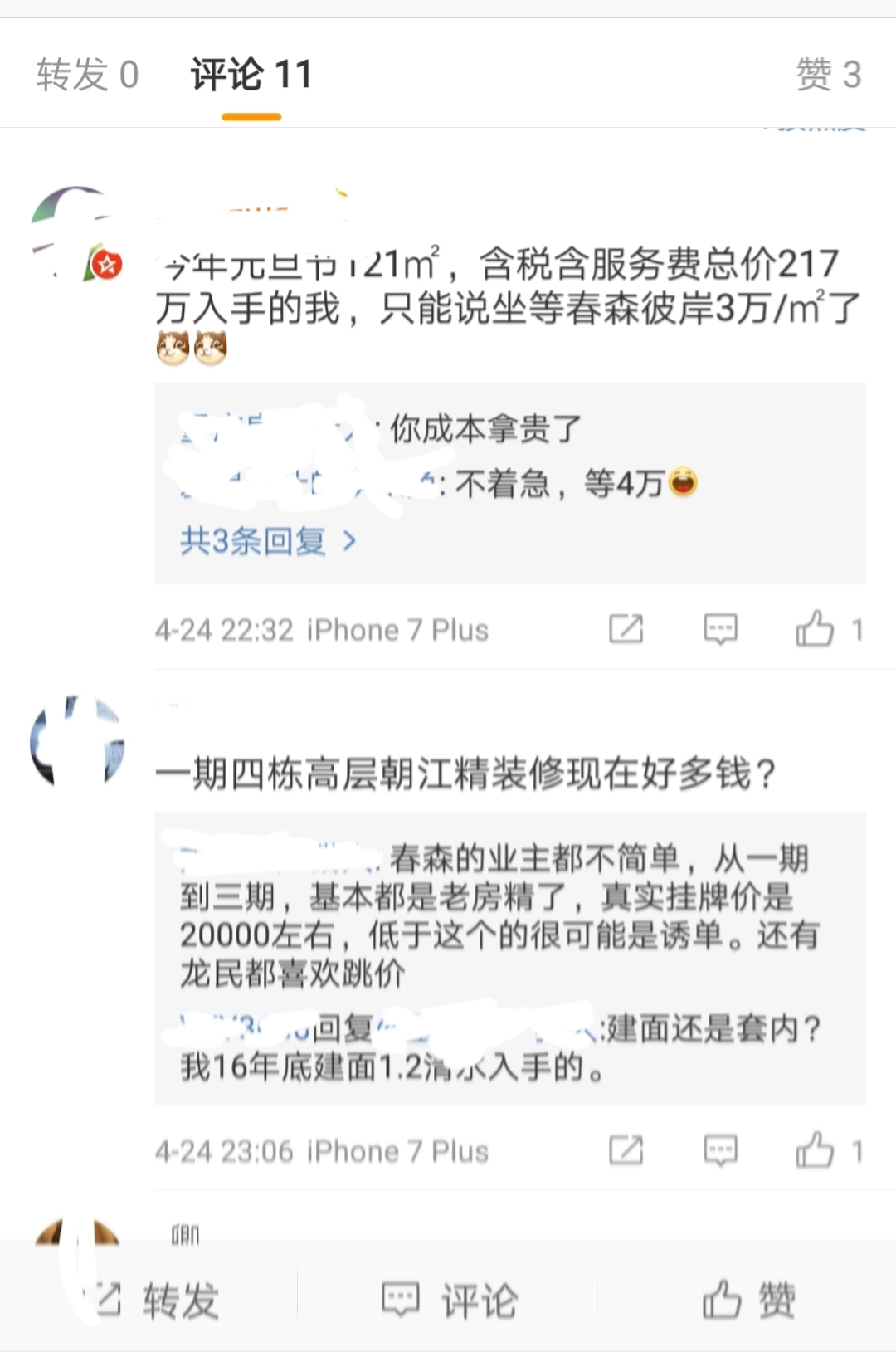Screen dimensions: 896x1352
Task: Switch to the 转发 0 tab
Action: 86,75
